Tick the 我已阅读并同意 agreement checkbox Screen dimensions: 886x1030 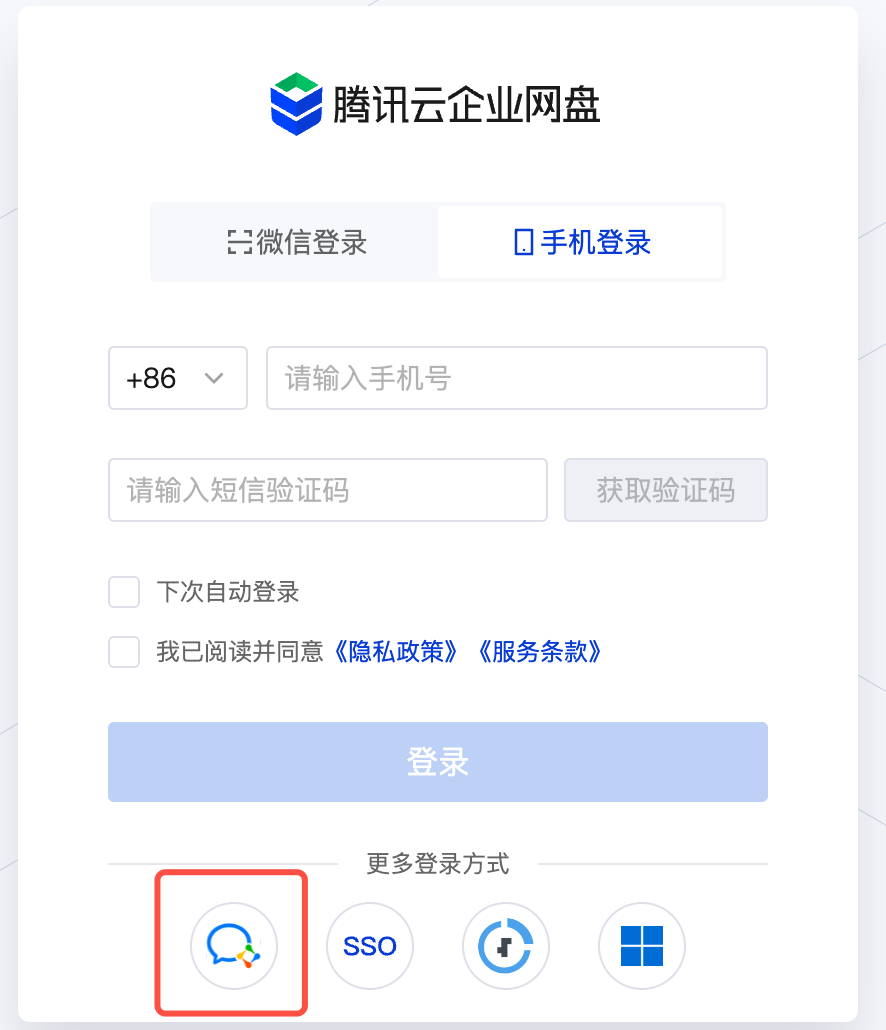(x=124, y=652)
